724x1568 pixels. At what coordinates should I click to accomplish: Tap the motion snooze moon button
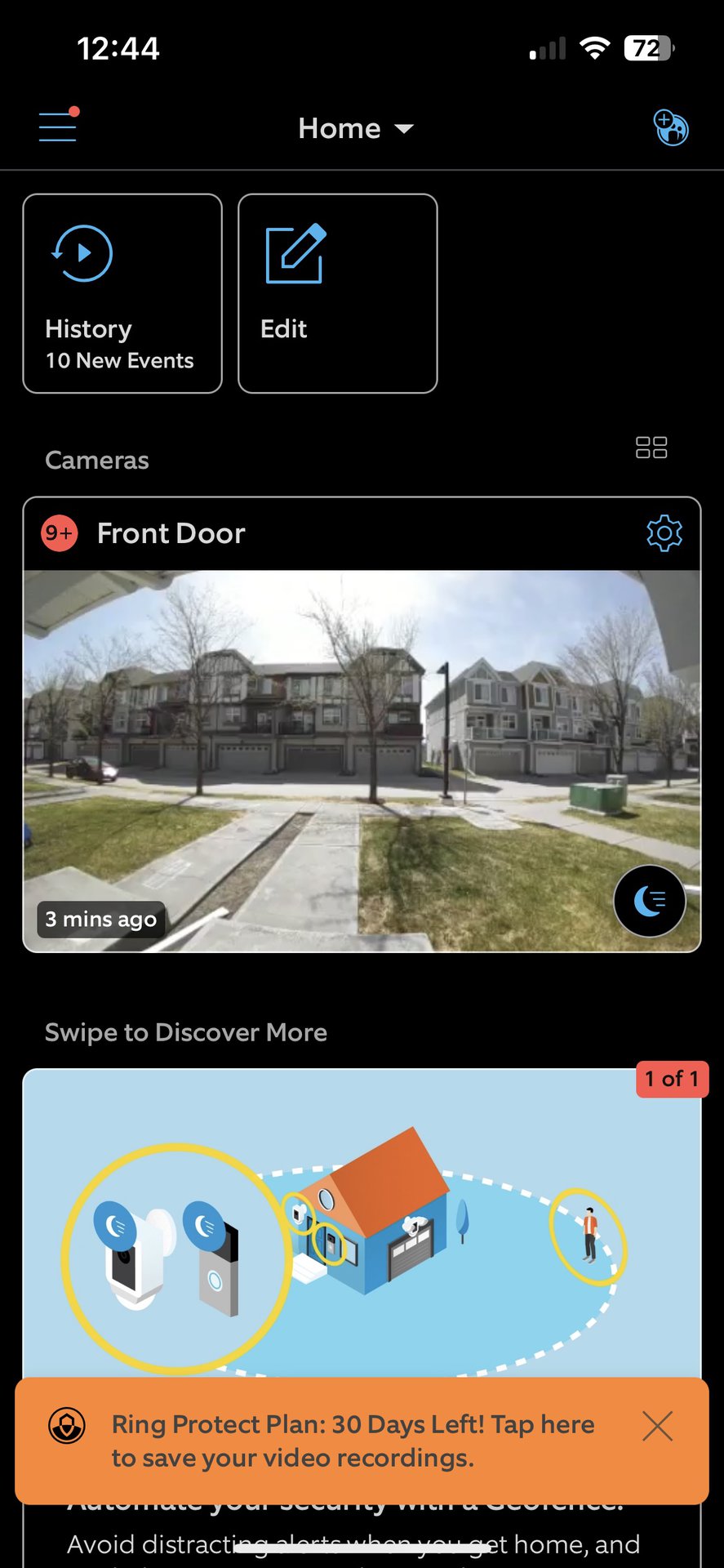pyautogui.click(x=650, y=901)
